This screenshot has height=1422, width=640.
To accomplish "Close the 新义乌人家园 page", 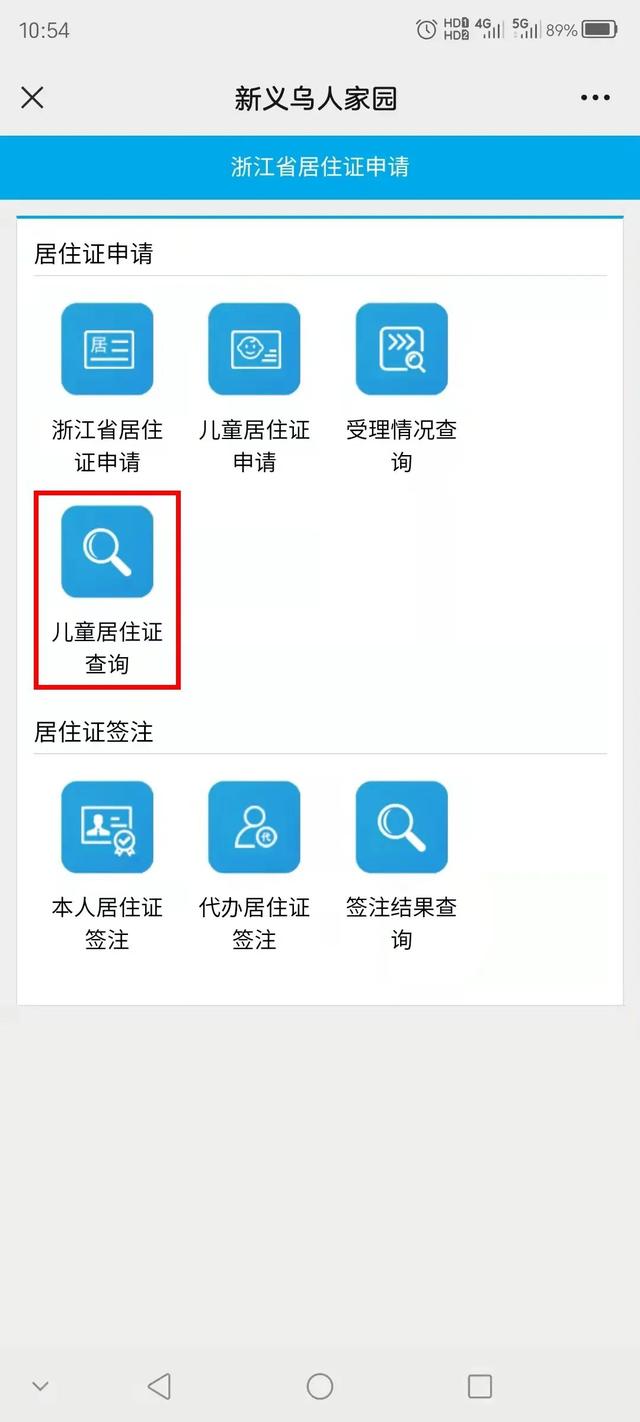I will 32,98.
